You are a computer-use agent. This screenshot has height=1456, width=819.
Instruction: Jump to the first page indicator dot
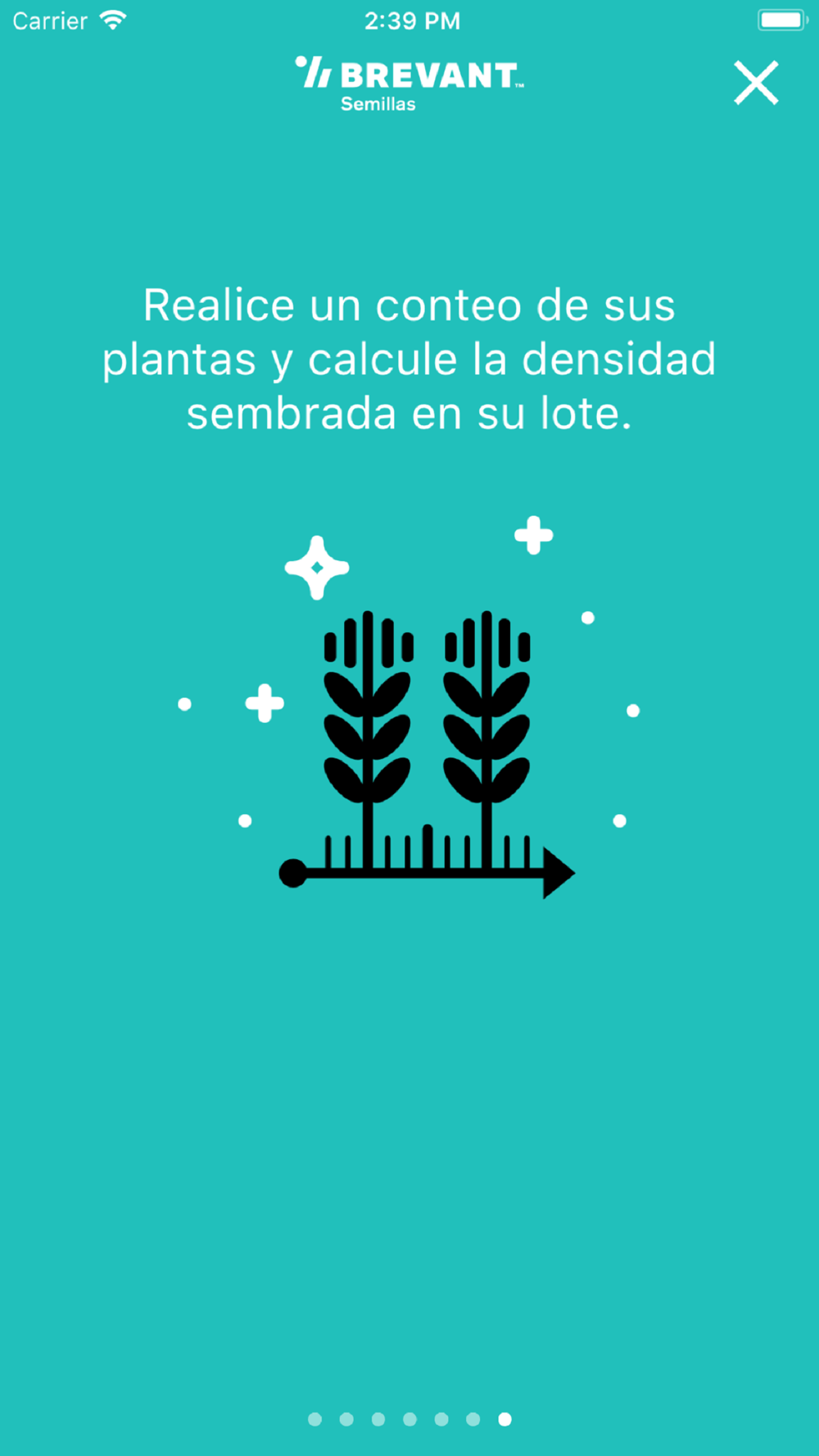point(314,1419)
